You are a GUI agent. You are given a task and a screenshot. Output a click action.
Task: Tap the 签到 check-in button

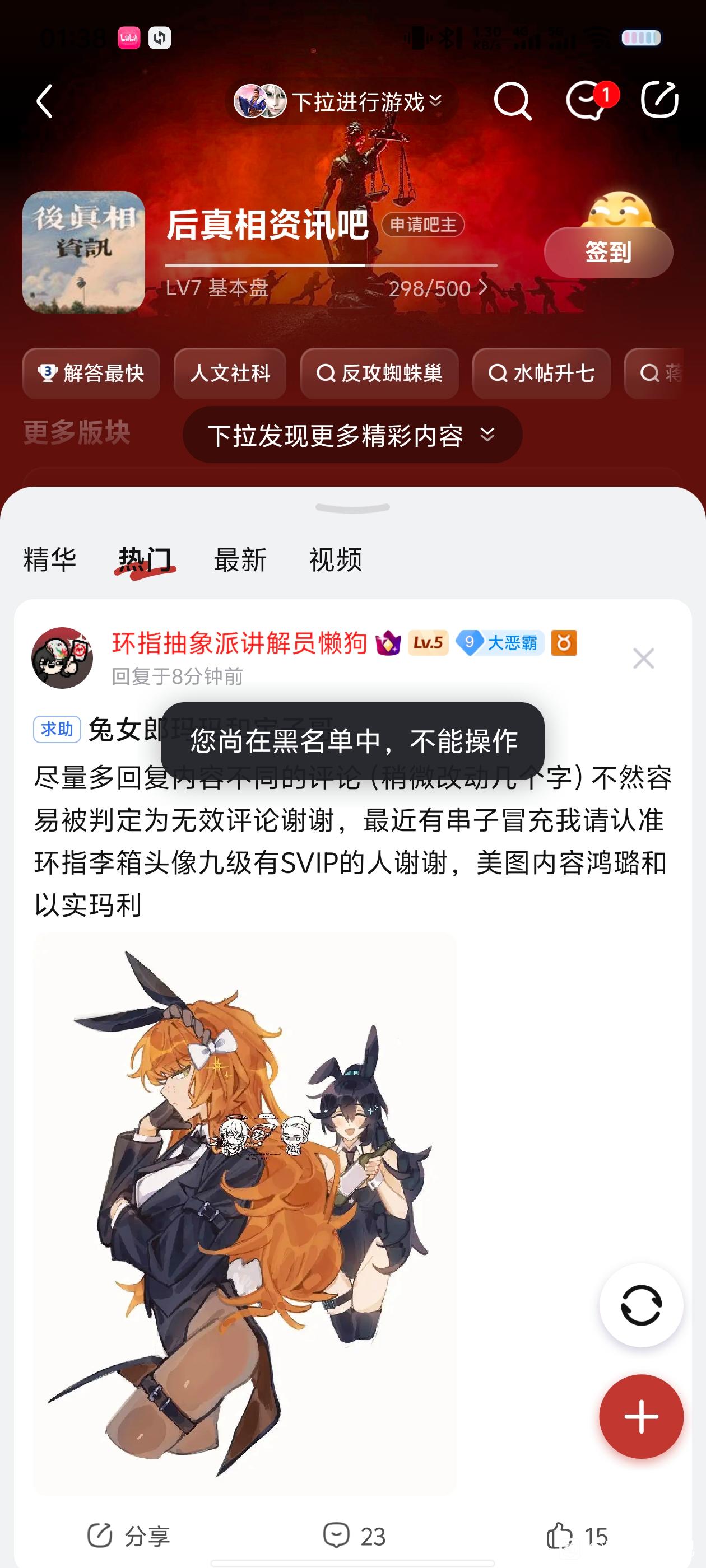[x=608, y=251]
